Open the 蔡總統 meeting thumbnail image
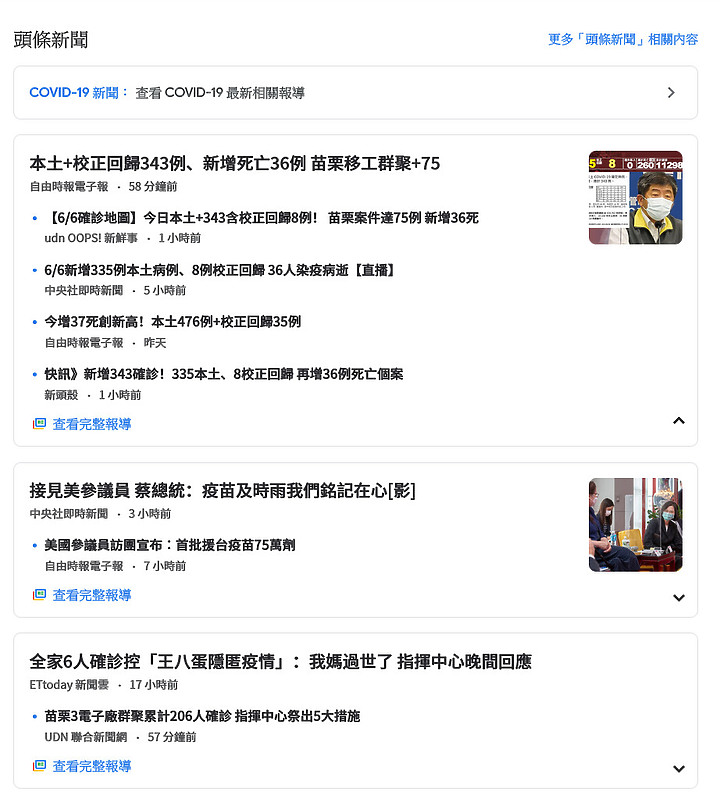The height and width of the screenshot is (795, 720). point(635,524)
